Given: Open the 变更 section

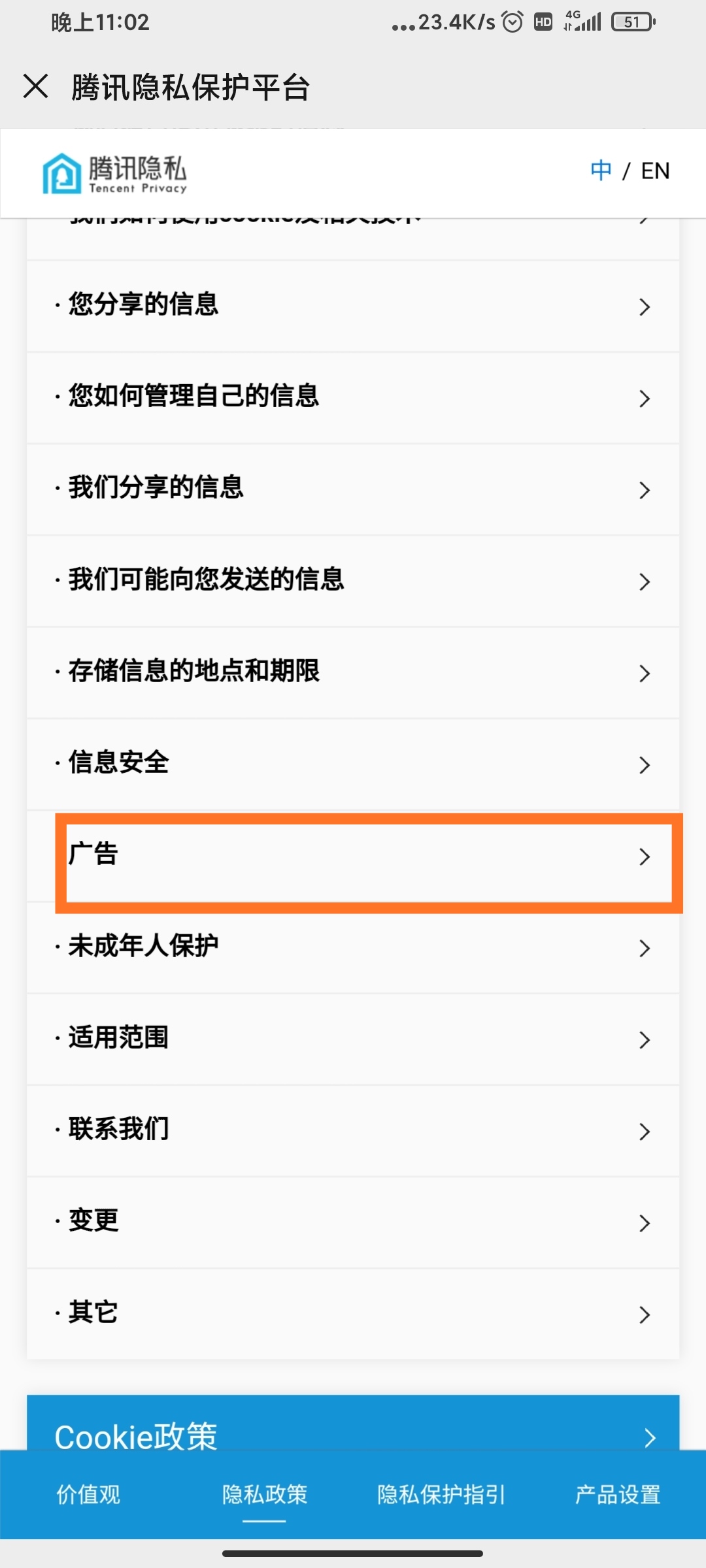Looking at the screenshot, I should (353, 1222).
